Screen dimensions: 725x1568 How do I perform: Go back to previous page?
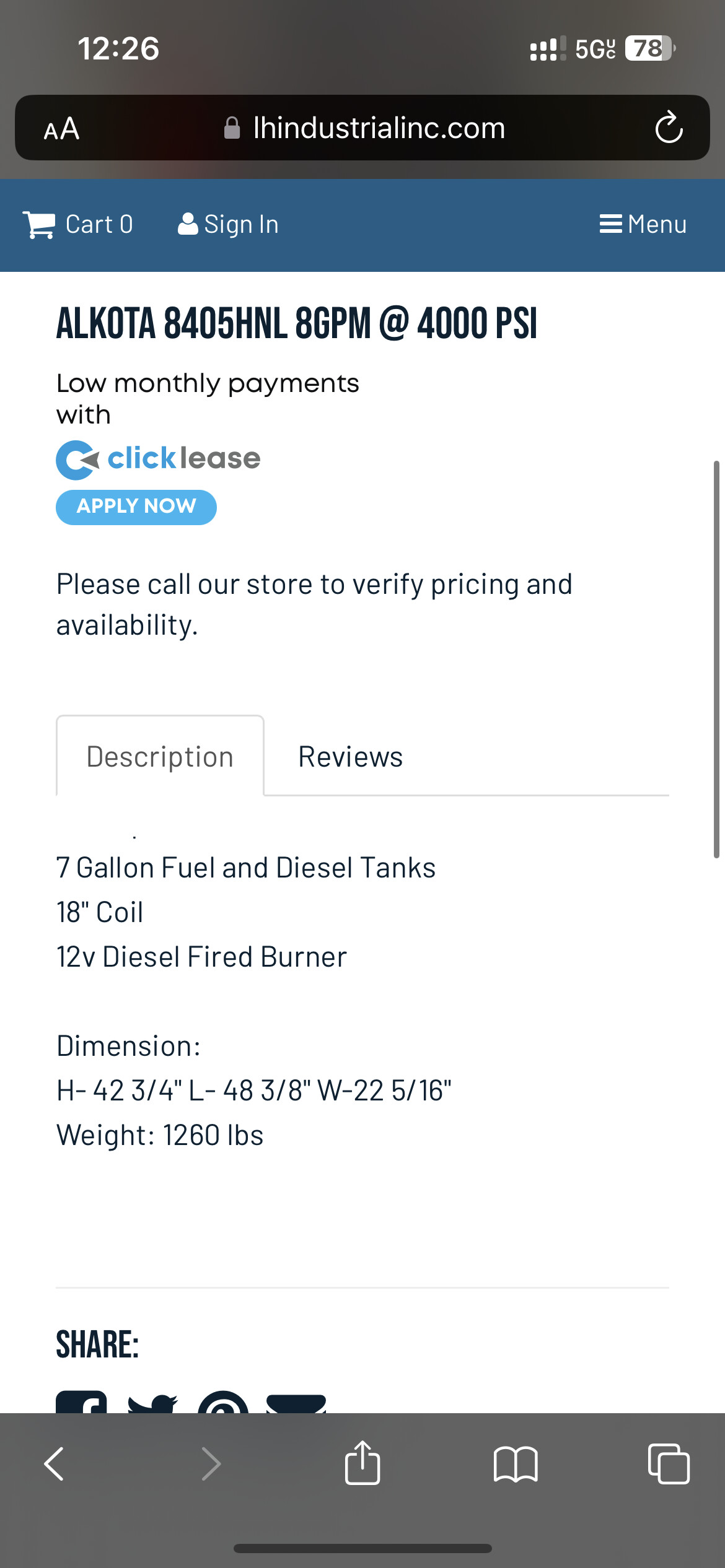(x=54, y=1464)
